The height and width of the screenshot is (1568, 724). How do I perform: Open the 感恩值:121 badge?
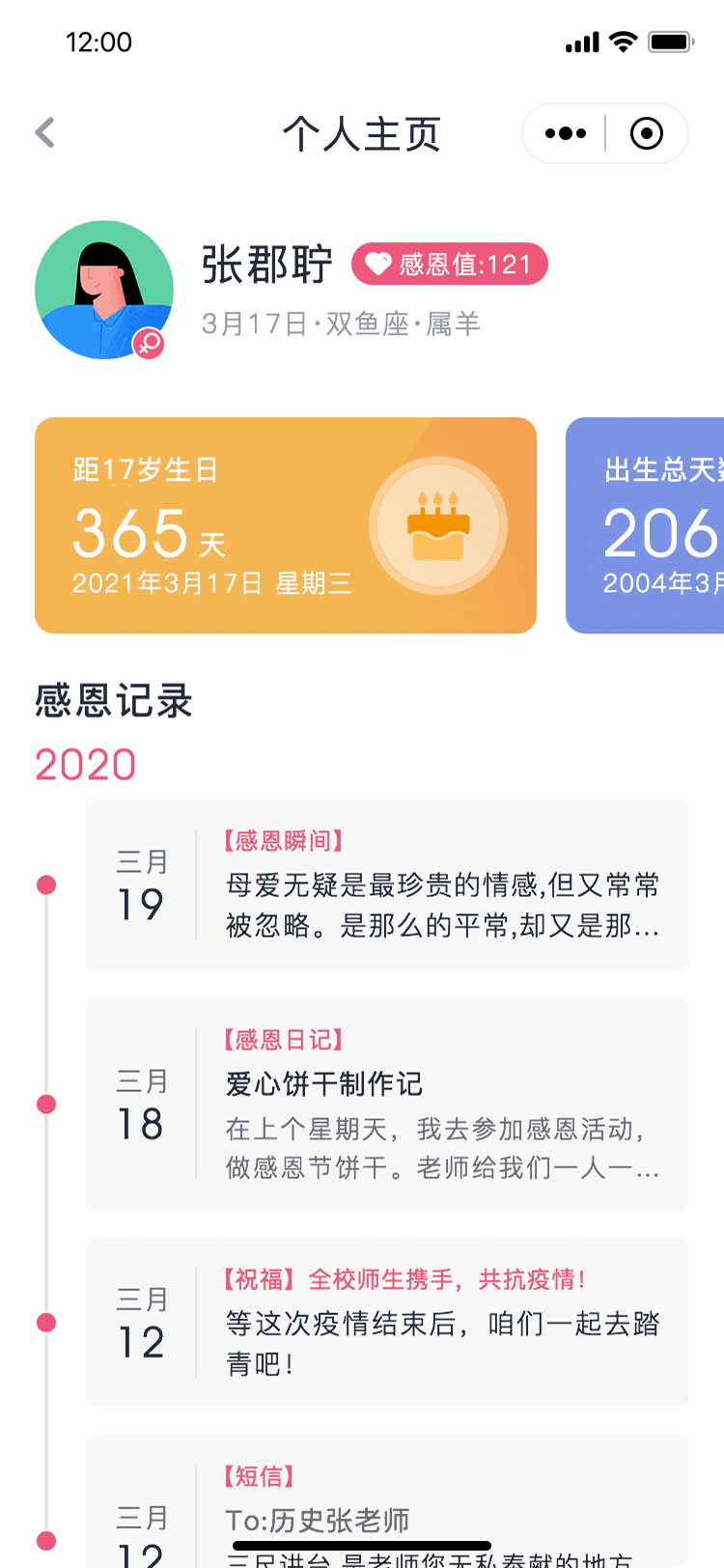450,264
